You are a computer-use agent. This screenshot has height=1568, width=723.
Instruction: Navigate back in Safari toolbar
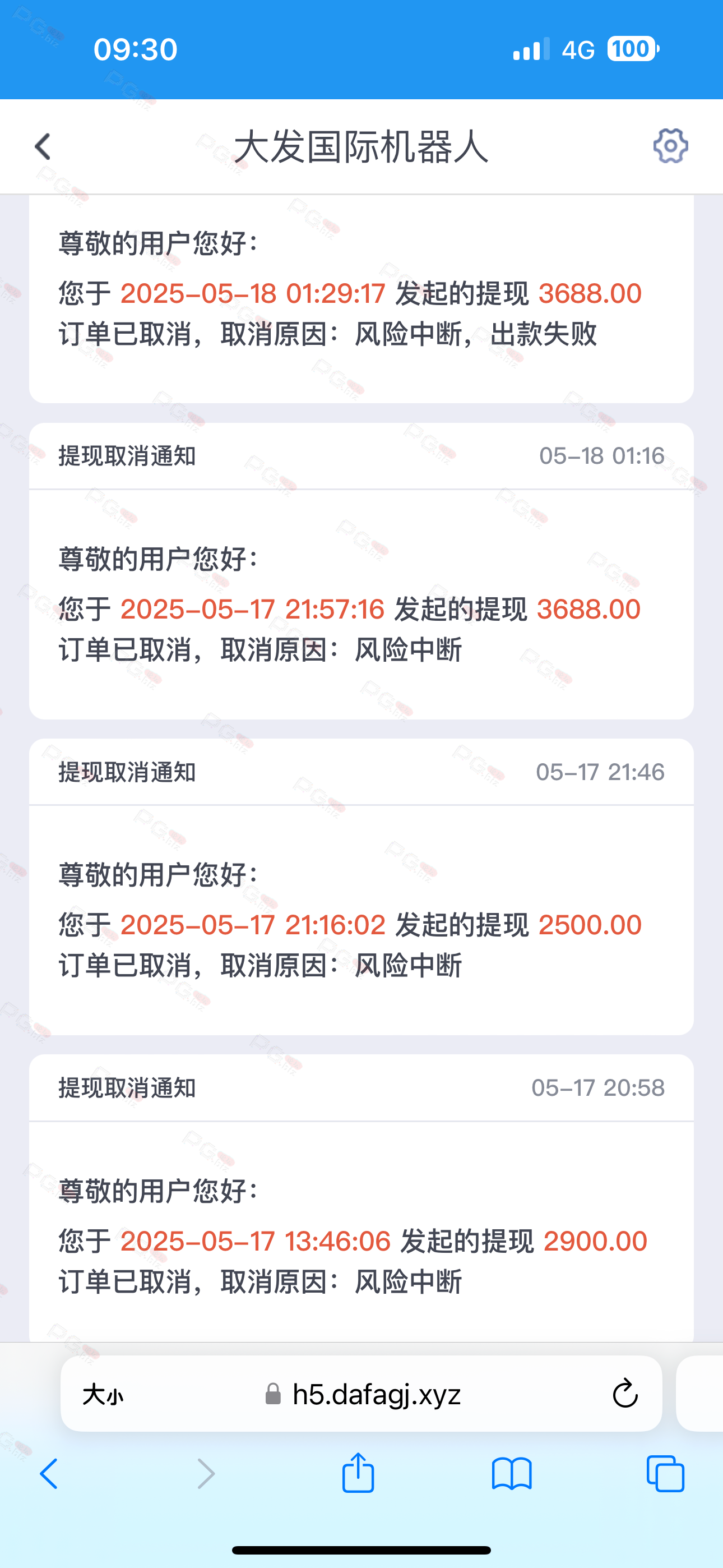(49, 1474)
